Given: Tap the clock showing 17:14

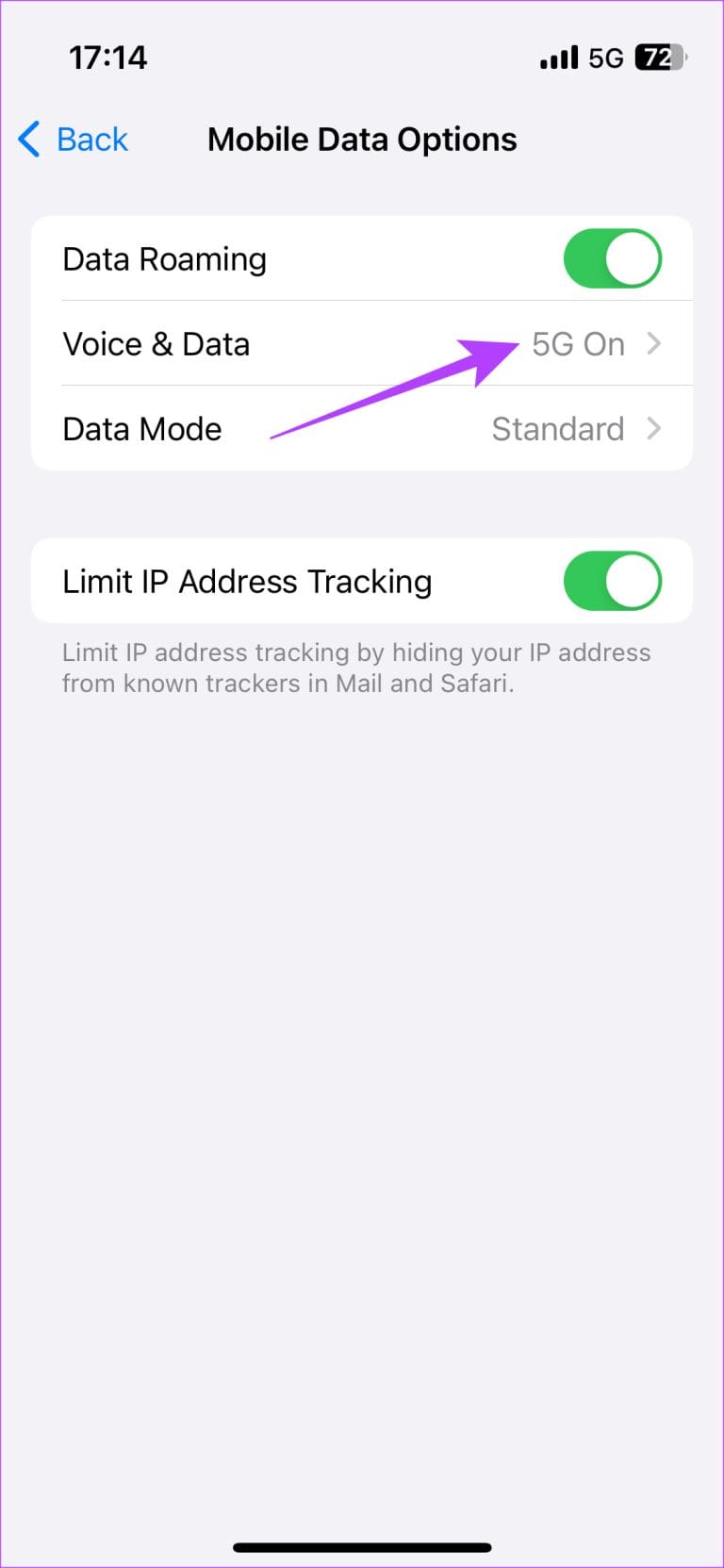Looking at the screenshot, I should (x=107, y=57).
